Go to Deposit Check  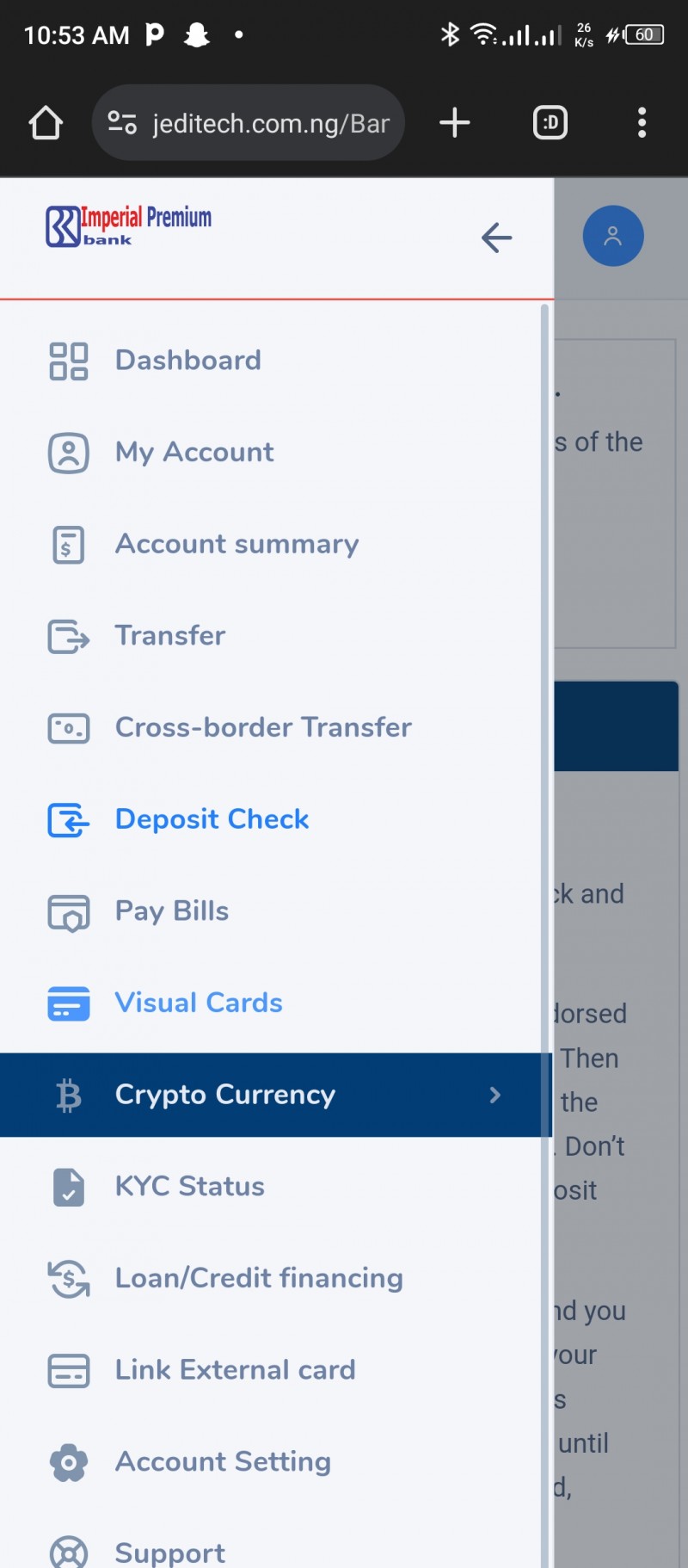212,819
